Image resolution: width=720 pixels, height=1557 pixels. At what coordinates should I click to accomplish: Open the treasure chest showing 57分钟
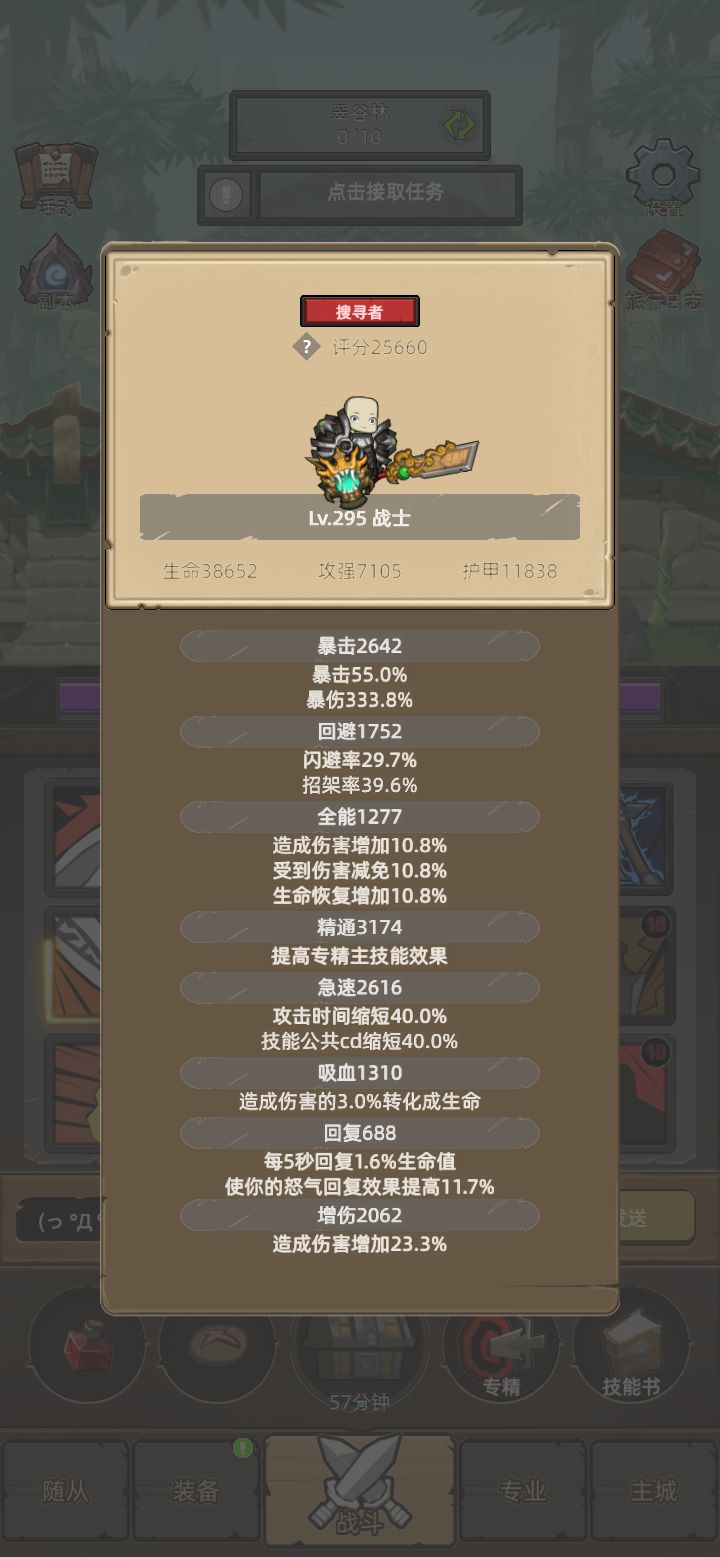(x=360, y=1355)
